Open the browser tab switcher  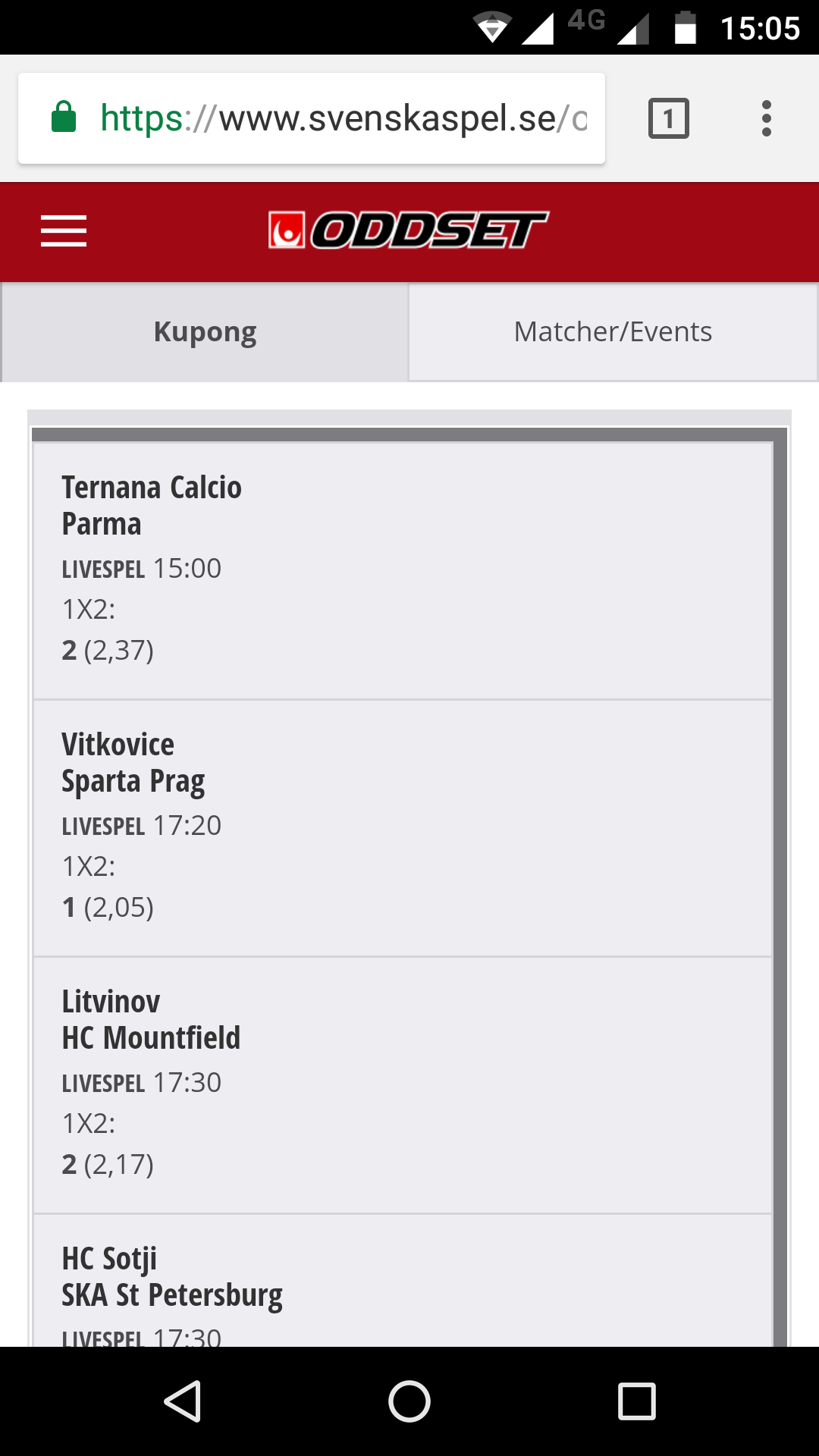[x=669, y=118]
